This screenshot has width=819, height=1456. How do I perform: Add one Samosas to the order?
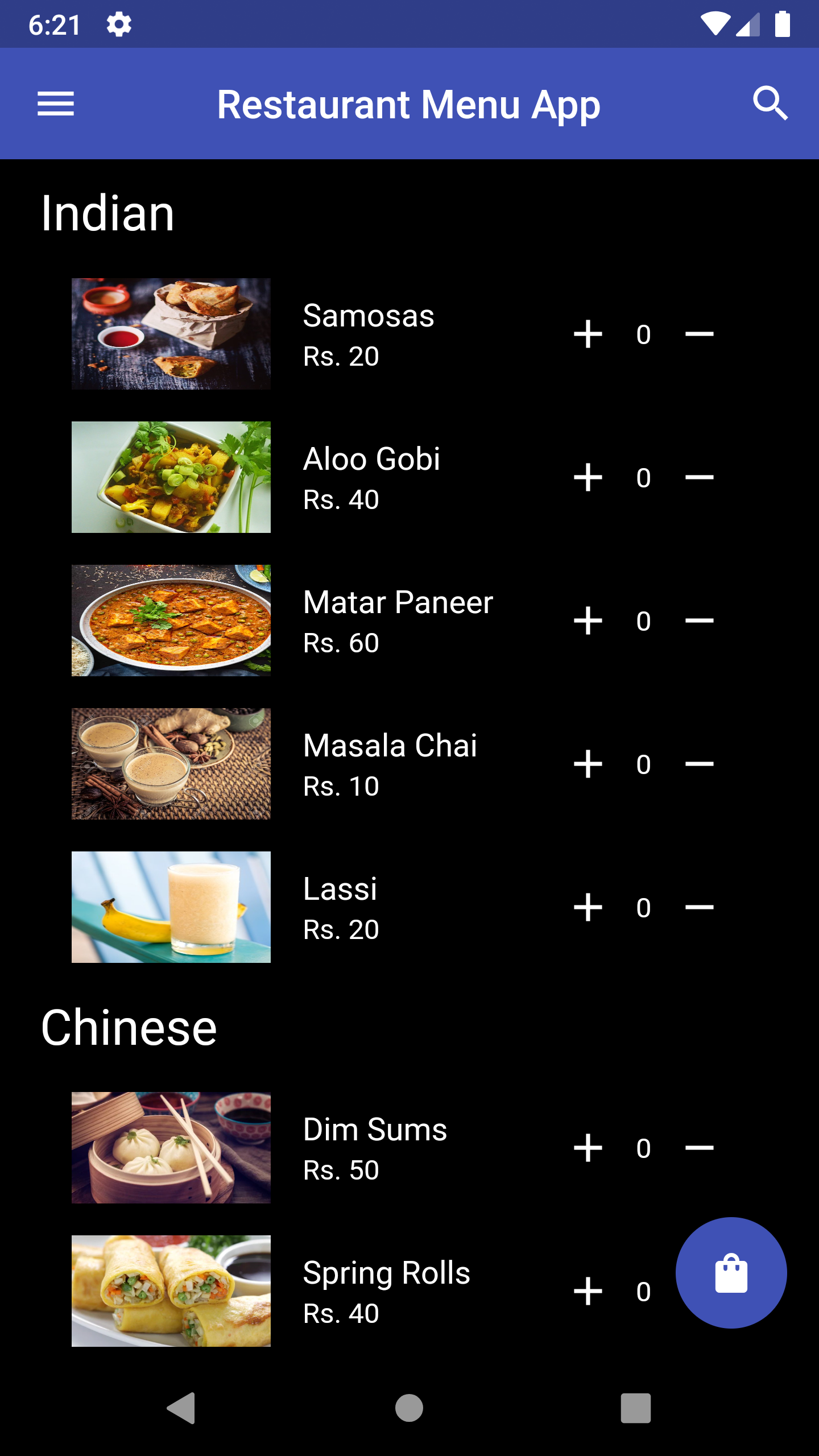pyautogui.click(x=588, y=334)
